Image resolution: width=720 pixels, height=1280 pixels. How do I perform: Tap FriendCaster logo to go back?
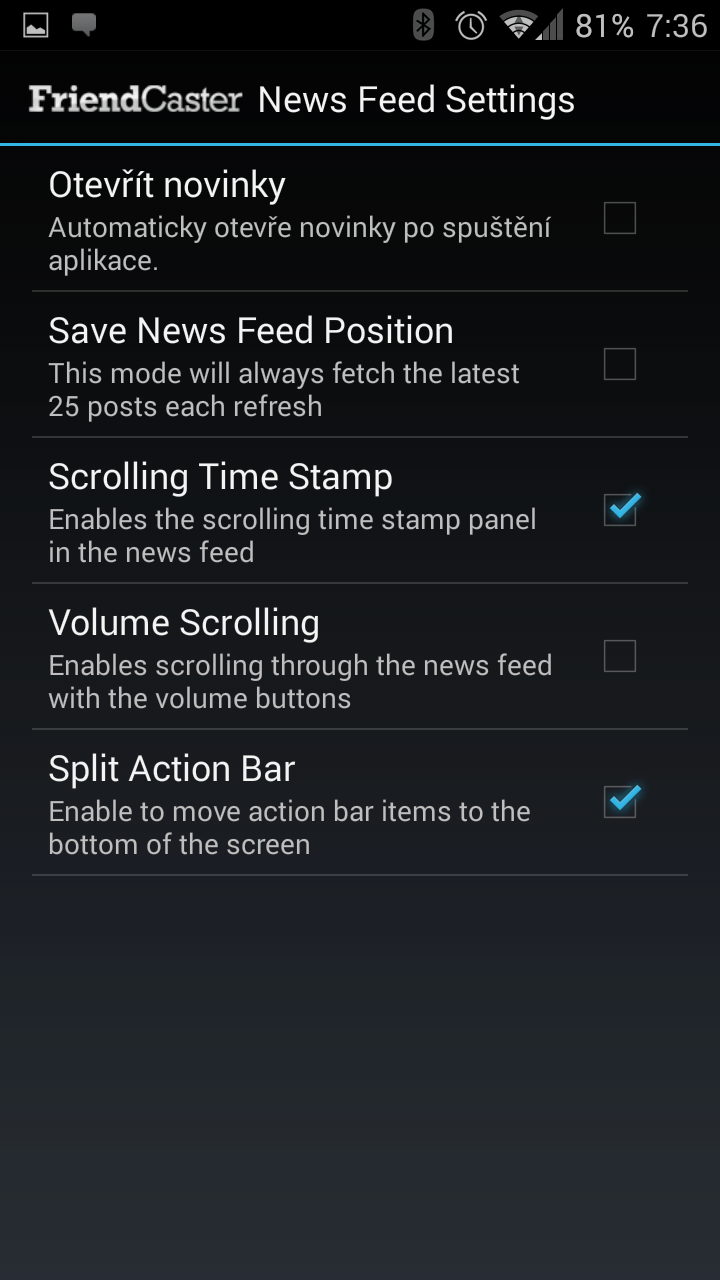coord(135,99)
